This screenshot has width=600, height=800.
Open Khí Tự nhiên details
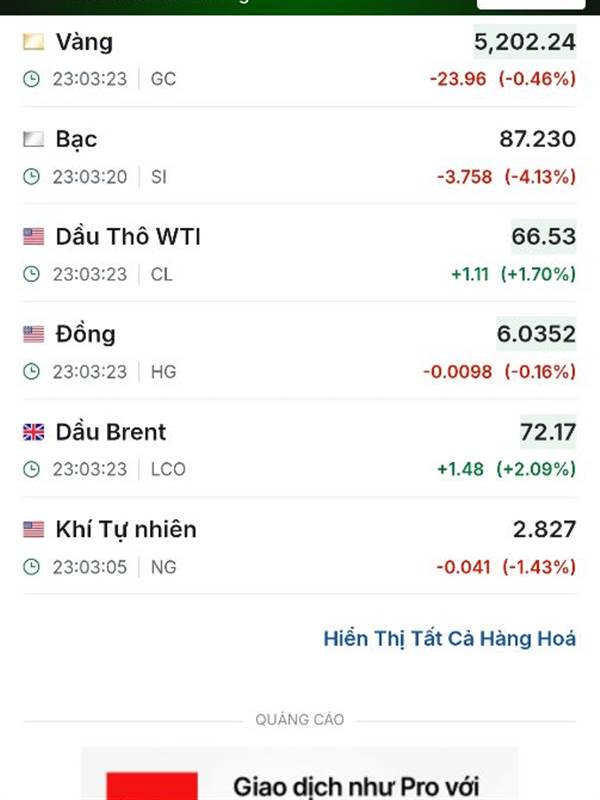coord(299,546)
